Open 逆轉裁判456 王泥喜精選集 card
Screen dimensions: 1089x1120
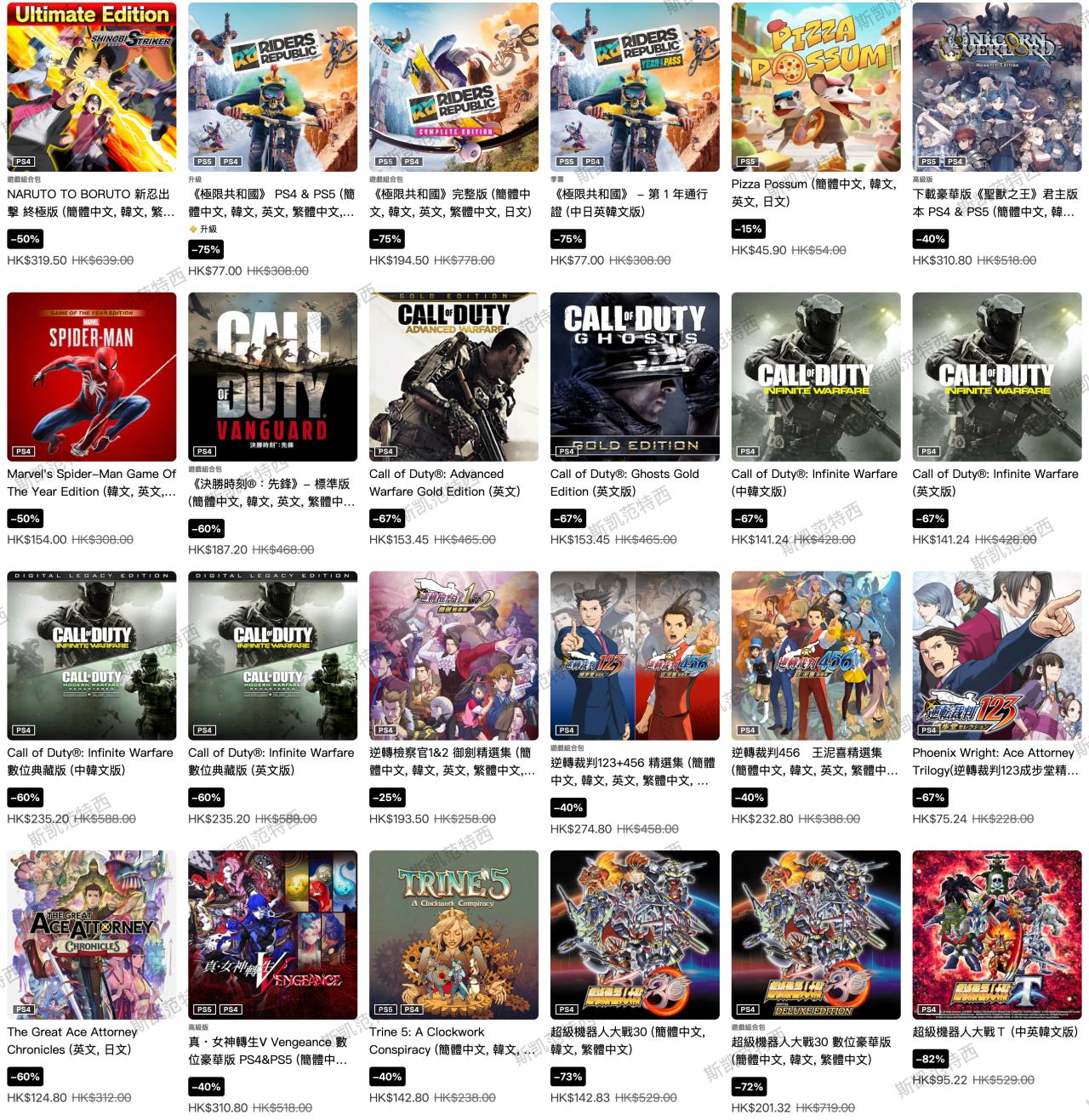[x=816, y=655]
